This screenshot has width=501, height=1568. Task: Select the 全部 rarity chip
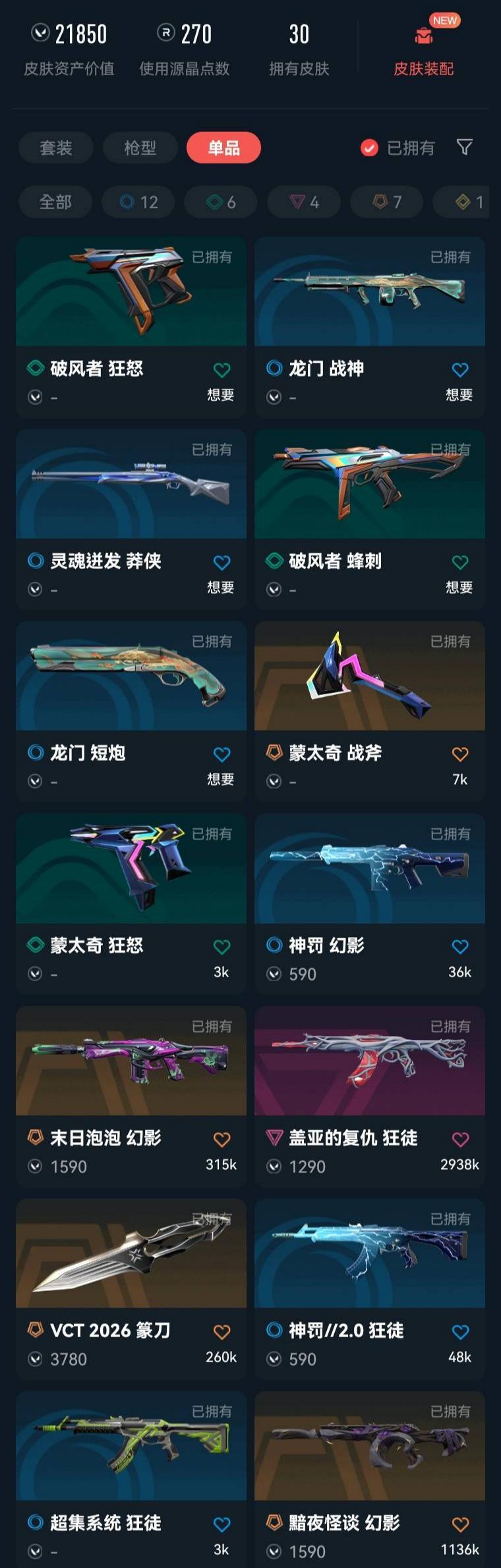pos(55,202)
